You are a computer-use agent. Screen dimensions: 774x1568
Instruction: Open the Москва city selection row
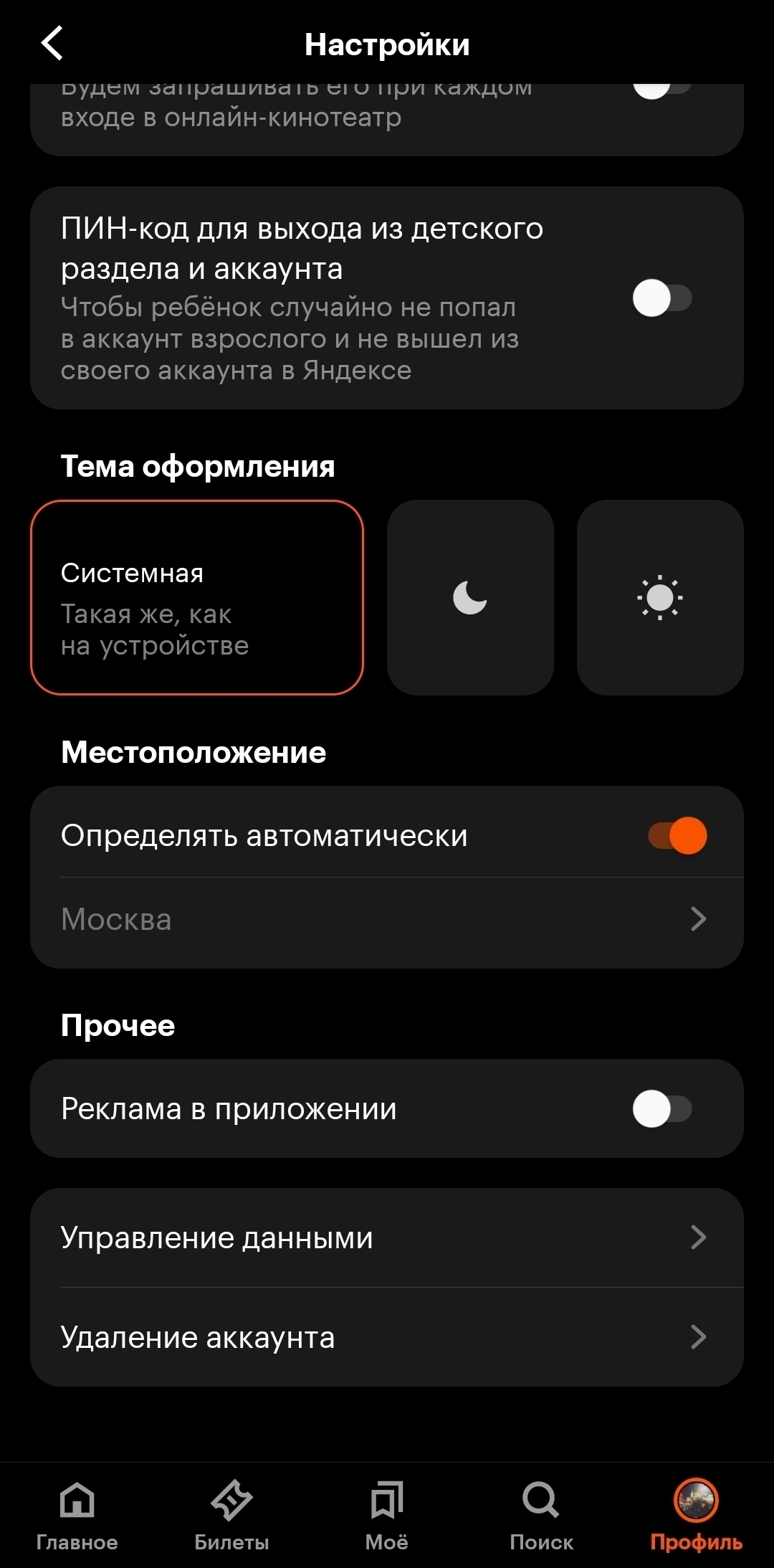click(x=387, y=919)
